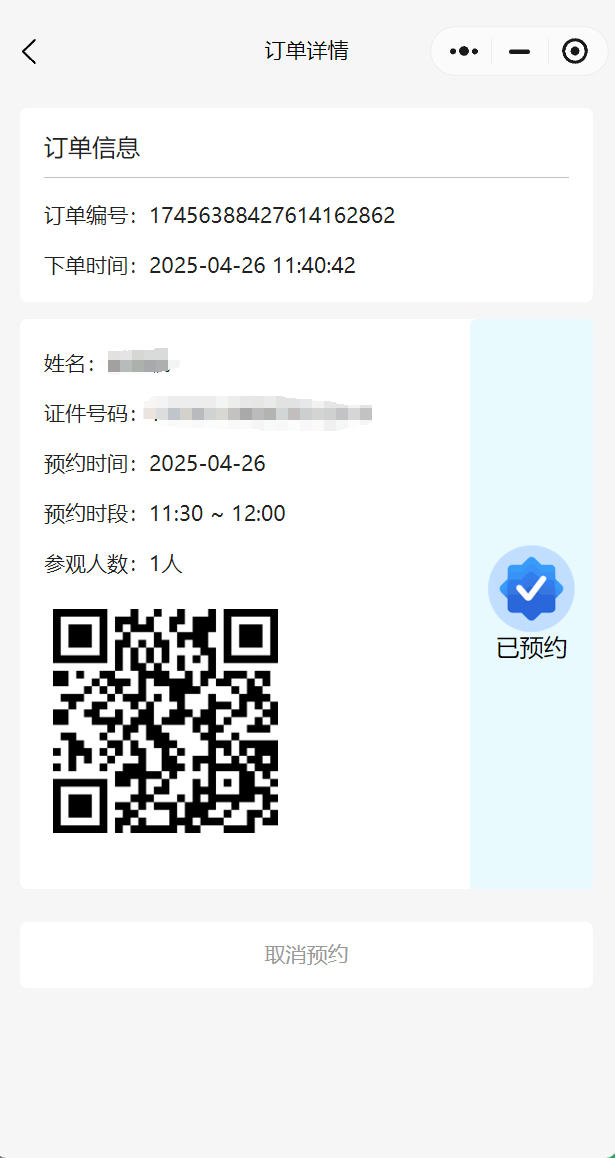Go back from the 订单详情 page
The width and height of the screenshot is (615, 1158).
tap(29, 52)
